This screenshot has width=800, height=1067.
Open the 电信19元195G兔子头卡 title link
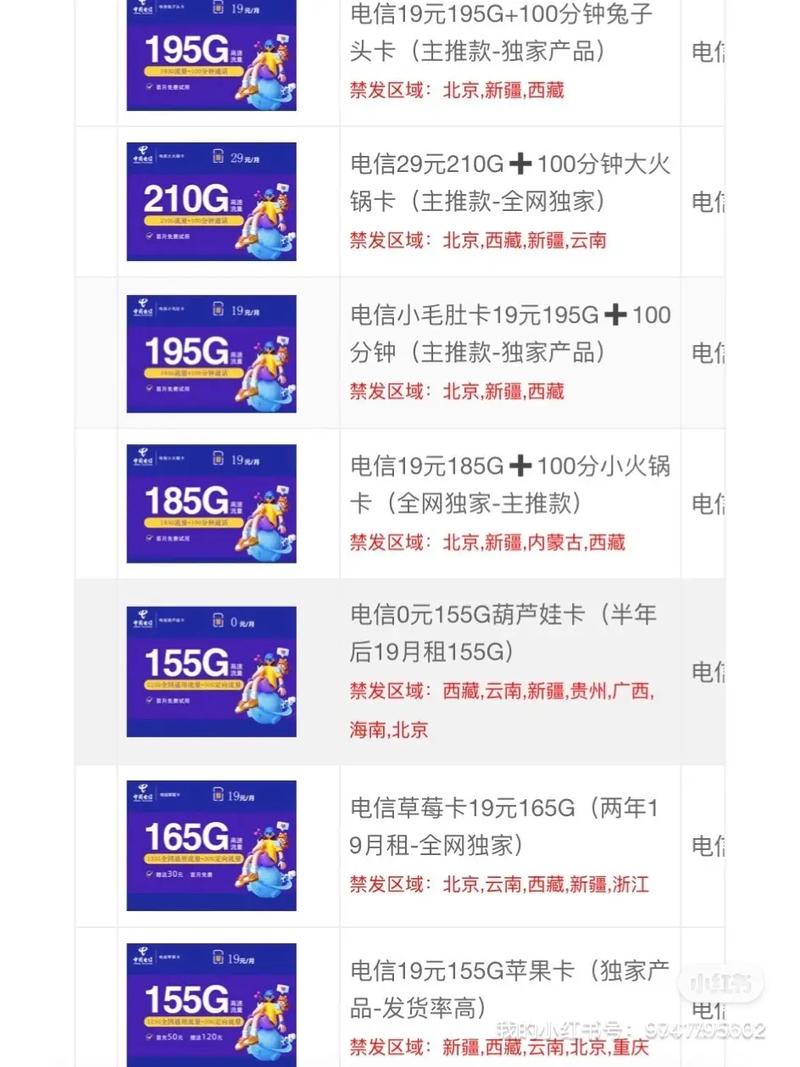(500, 37)
